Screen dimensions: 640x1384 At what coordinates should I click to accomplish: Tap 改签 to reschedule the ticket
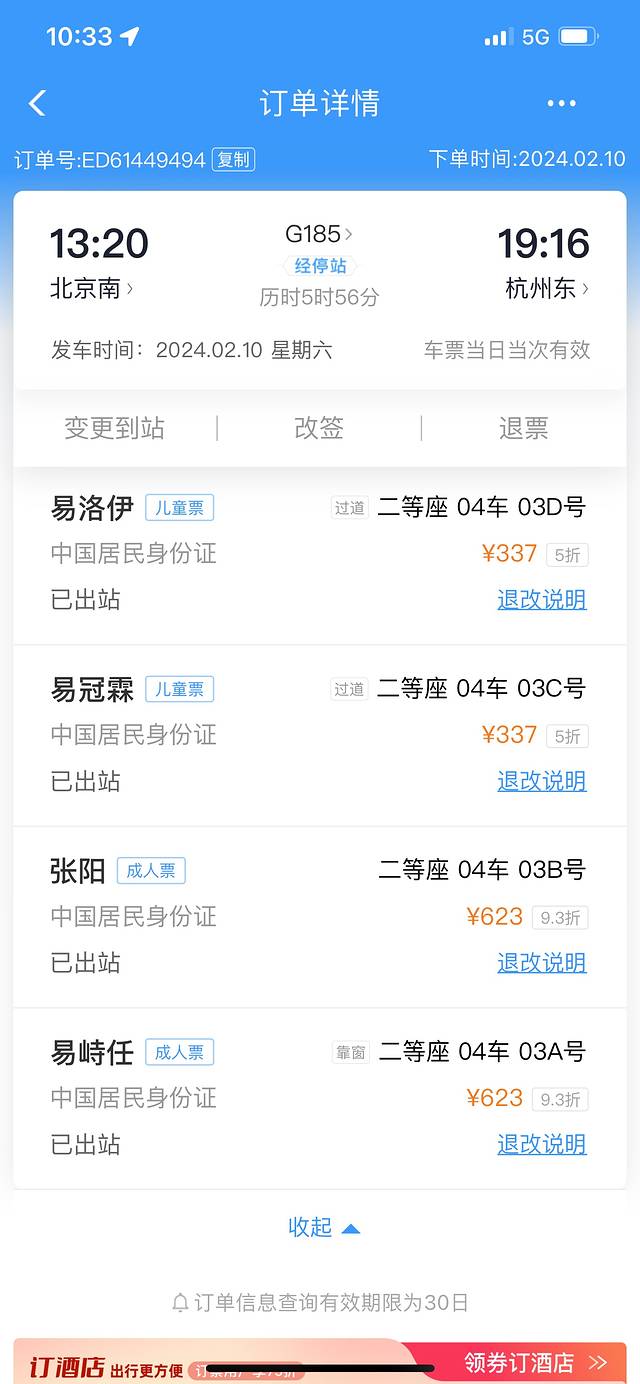point(319,428)
